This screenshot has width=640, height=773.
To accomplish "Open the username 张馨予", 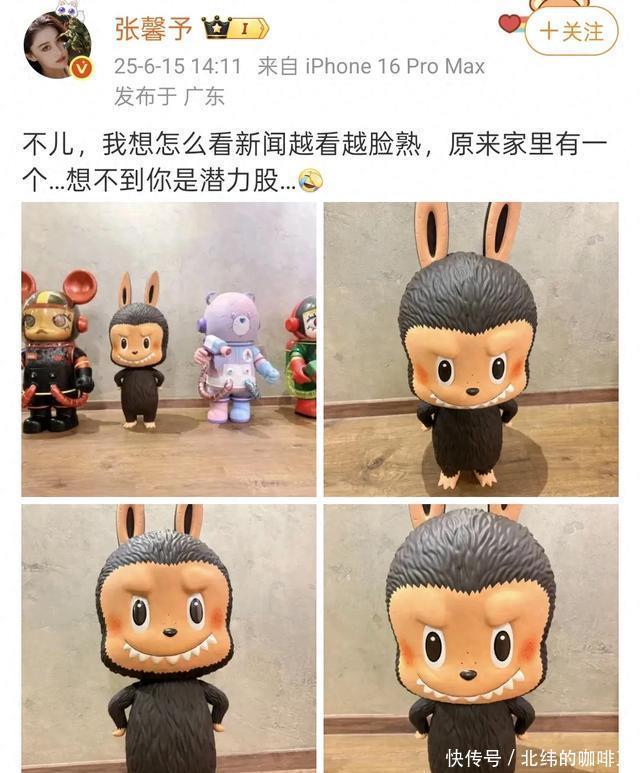I will coord(153,29).
